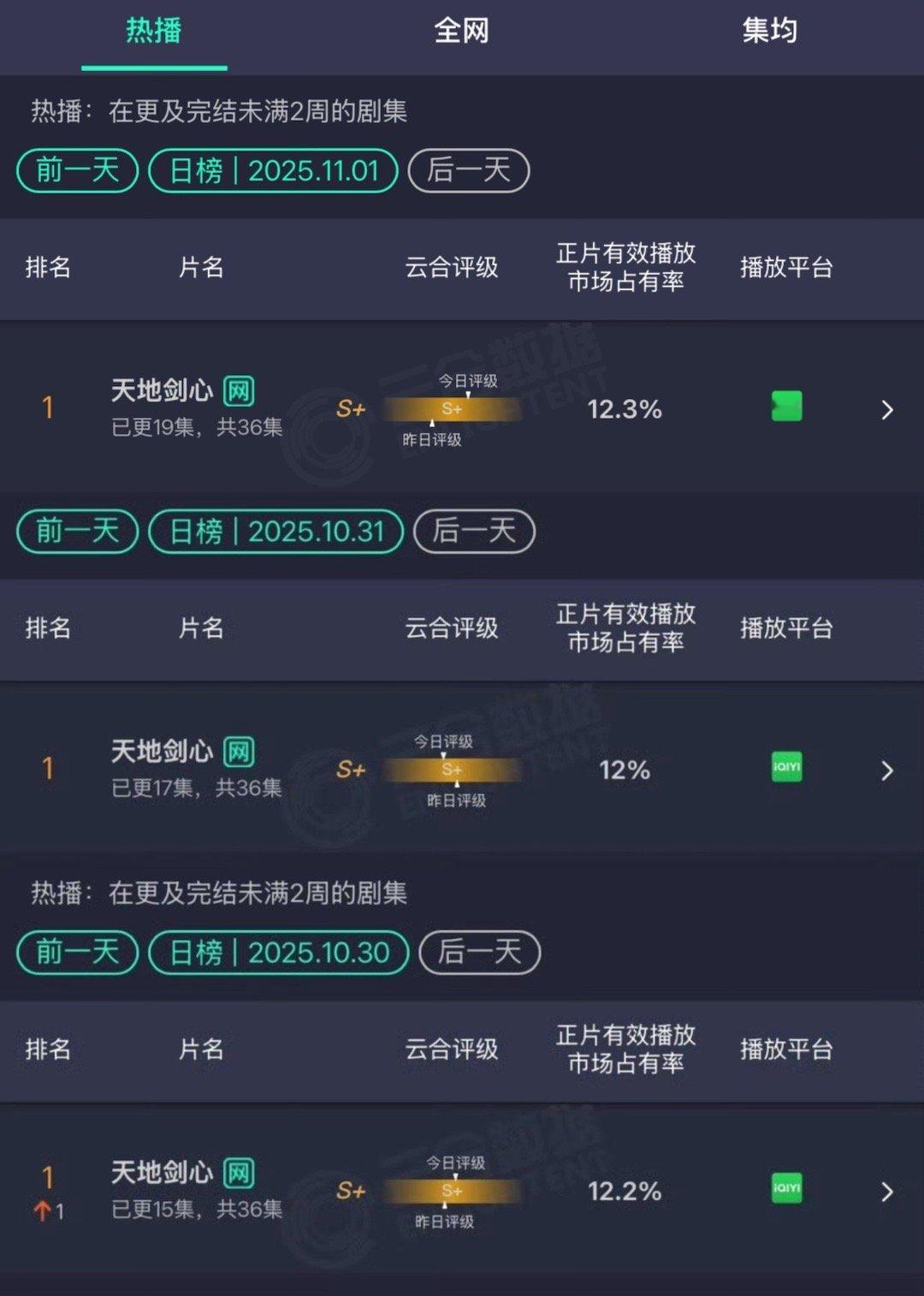Click the 网 badge in the 2025.10.31 entry
This screenshot has width=924, height=1296.
point(239,751)
